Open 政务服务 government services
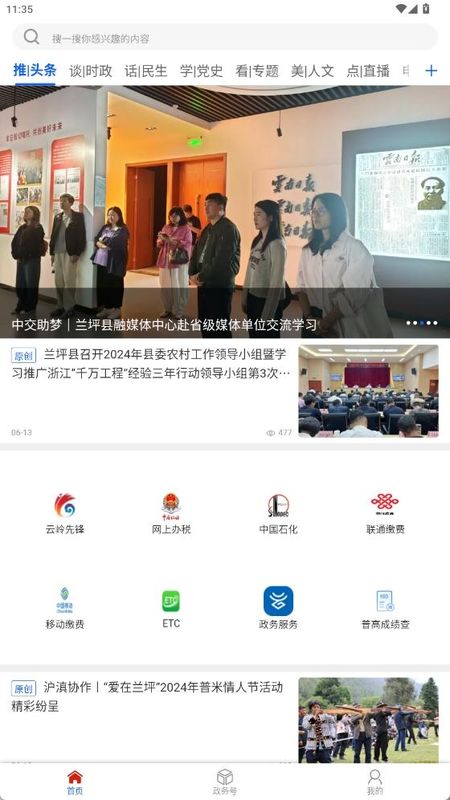The image size is (450, 800). click(x=279, y=608)
